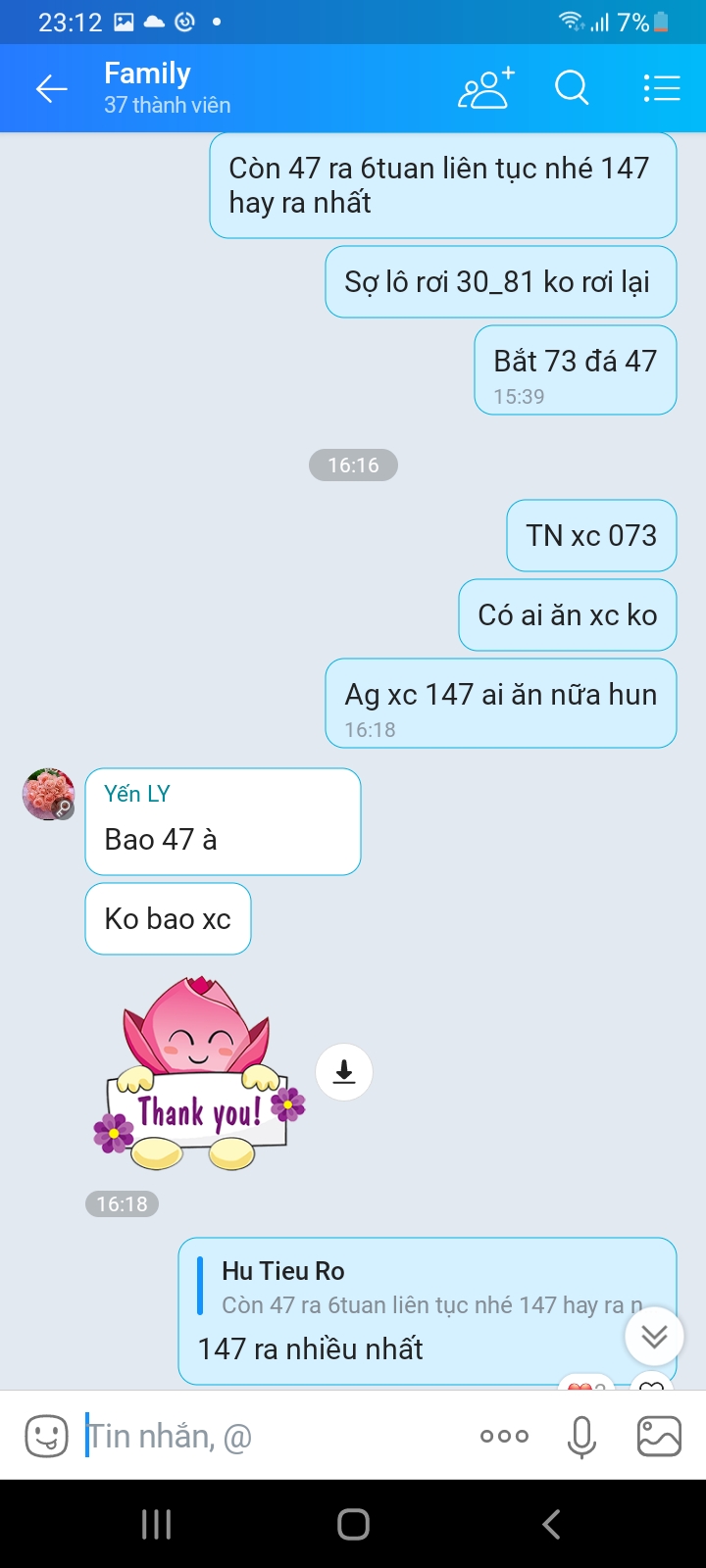Record a voice message with the microphone
Screen dimensions: 706x1568
point(581,1437)
